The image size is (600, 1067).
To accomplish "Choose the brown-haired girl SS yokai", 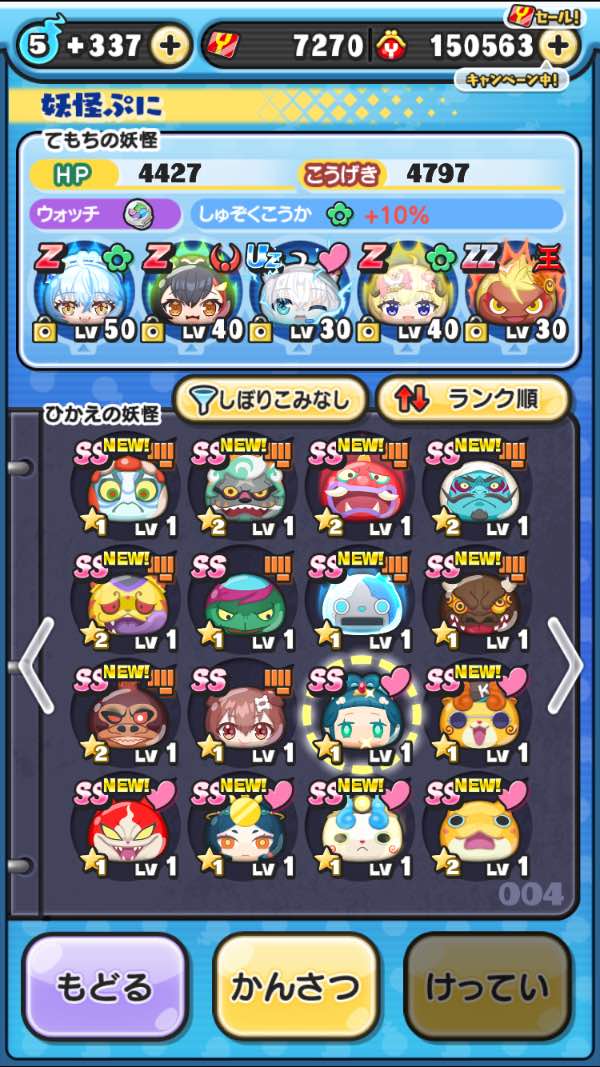I will pos(244,715).
